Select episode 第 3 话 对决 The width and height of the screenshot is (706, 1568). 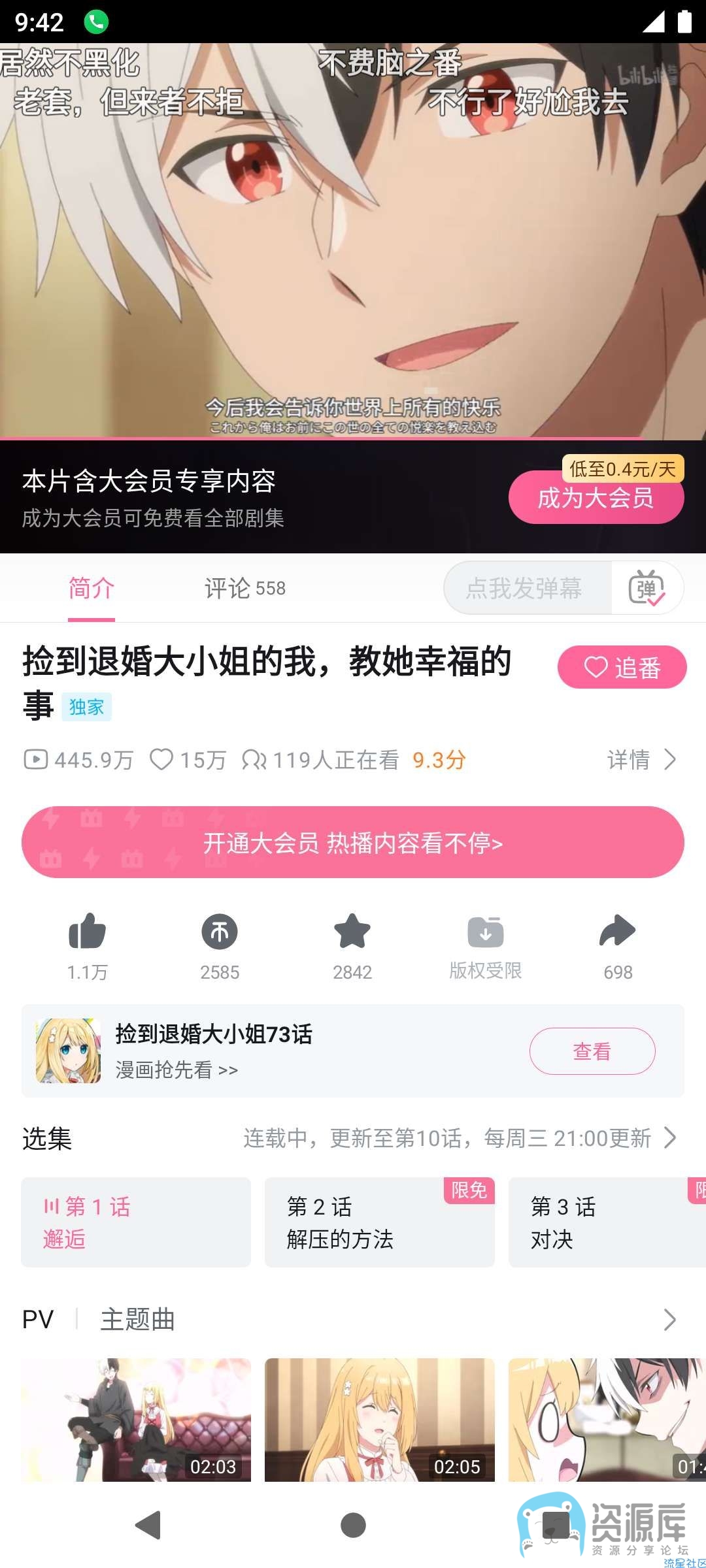(x=607, y=1222)
